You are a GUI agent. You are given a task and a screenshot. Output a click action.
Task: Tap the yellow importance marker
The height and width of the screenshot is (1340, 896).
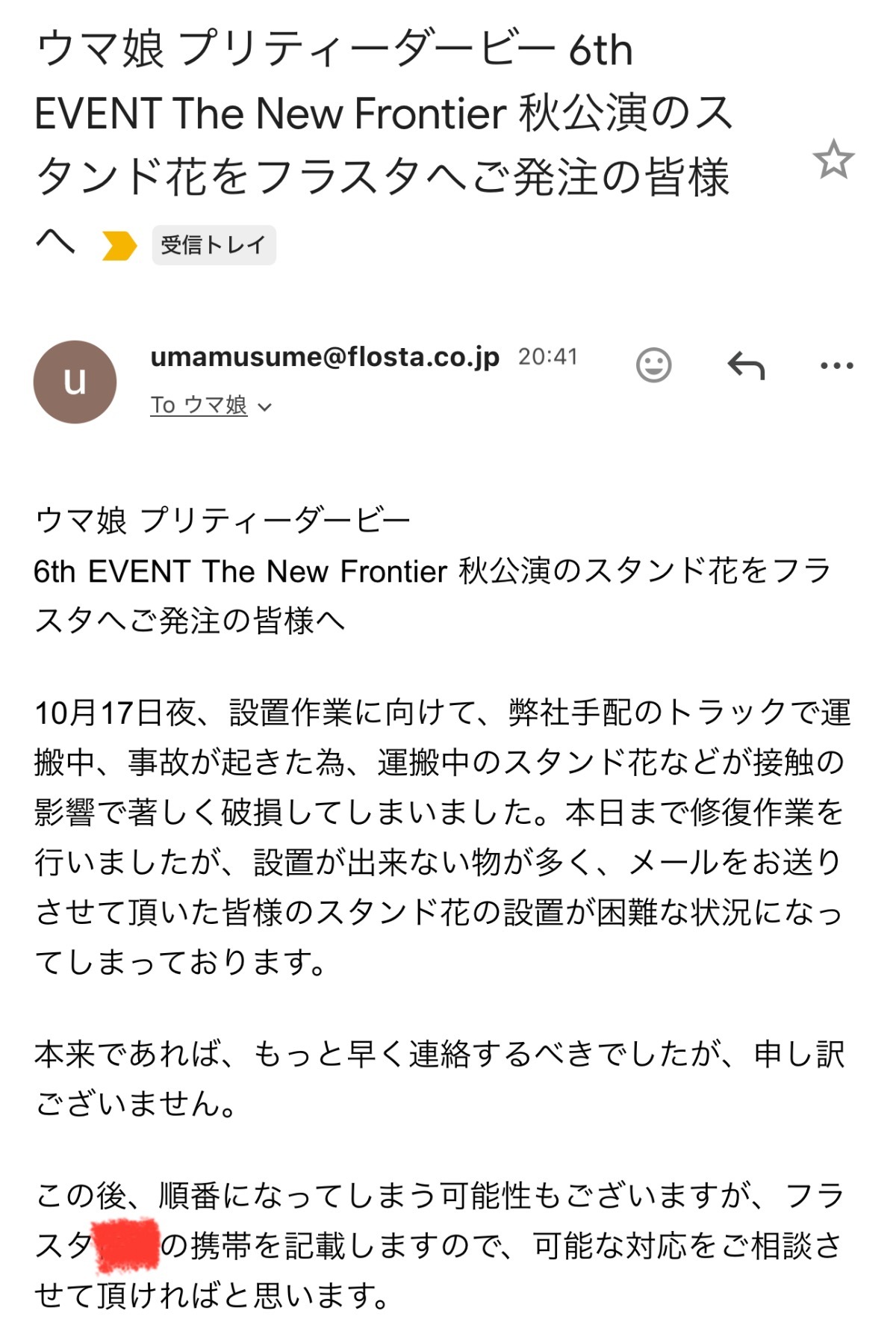(119, 246)
